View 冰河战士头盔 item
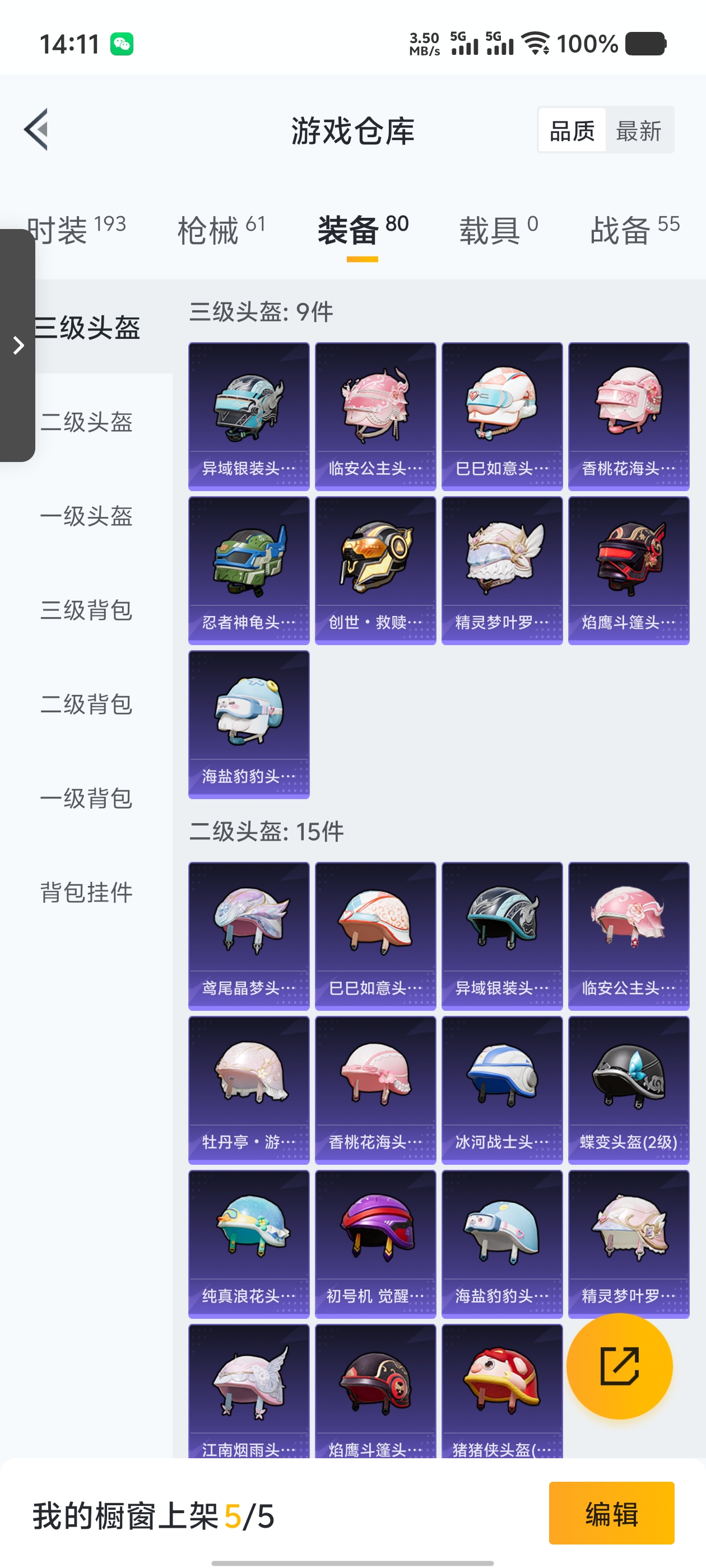706x1568 pixels. 502,1090
